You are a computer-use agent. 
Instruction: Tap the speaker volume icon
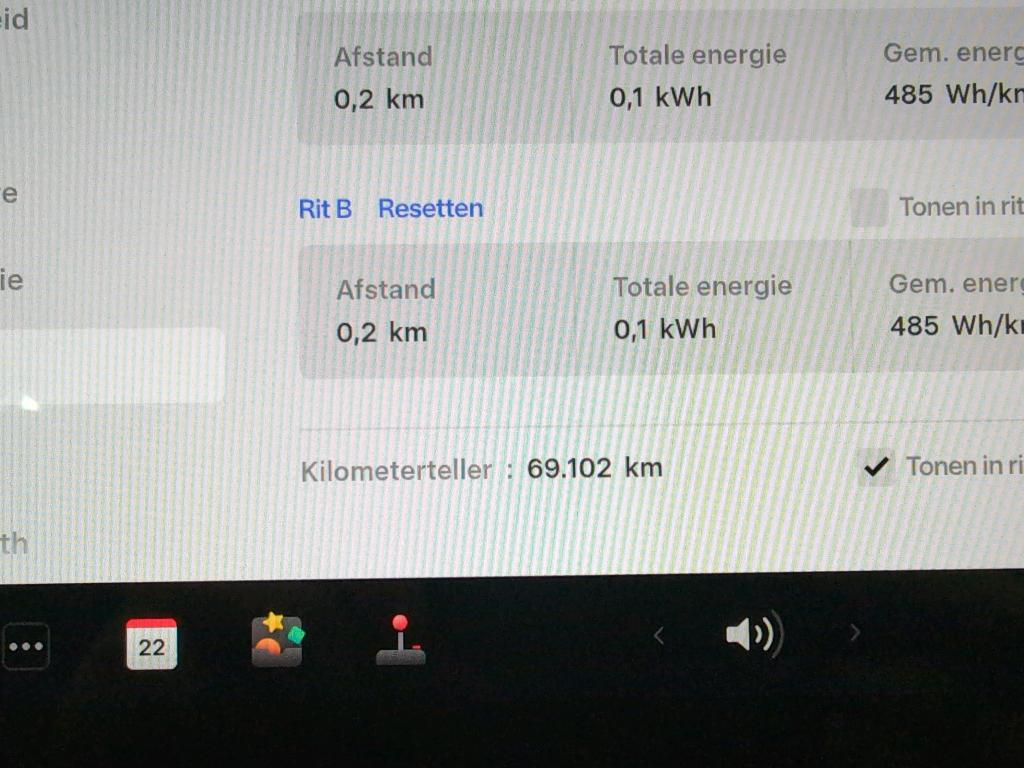point(753,634)
